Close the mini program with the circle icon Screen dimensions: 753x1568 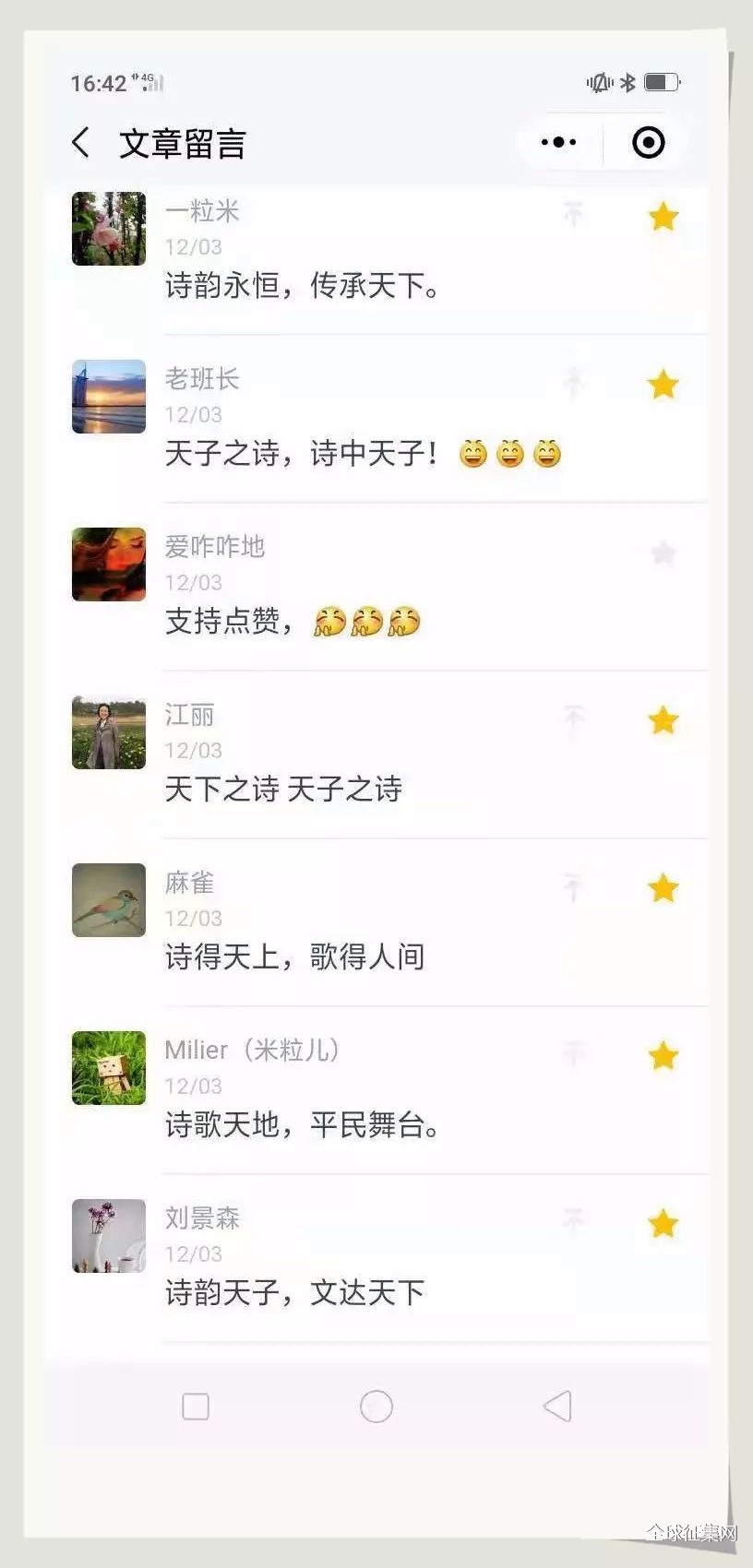pos(648,143)
